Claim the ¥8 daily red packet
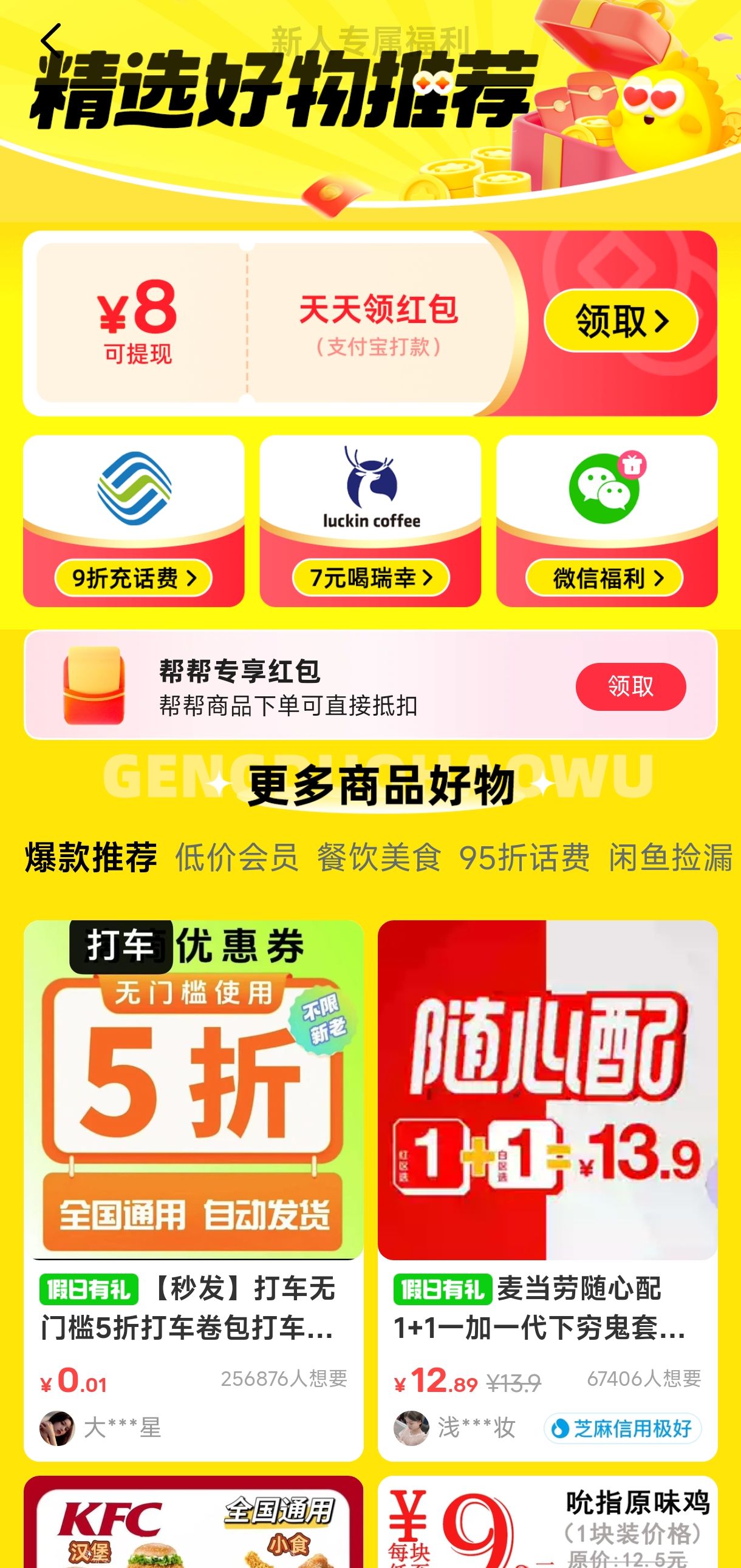 [x=620, y=321]
